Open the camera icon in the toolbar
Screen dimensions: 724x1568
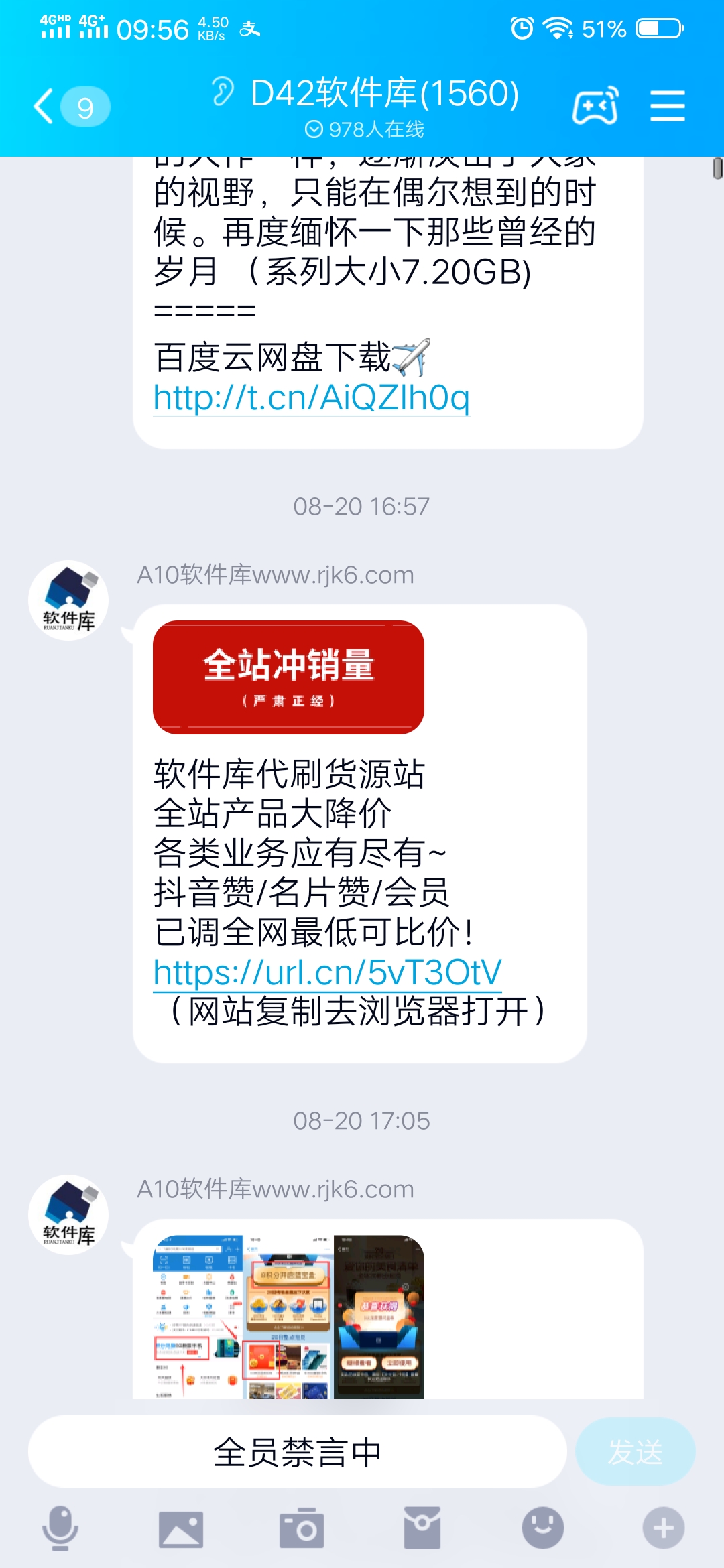(302, 1528)
